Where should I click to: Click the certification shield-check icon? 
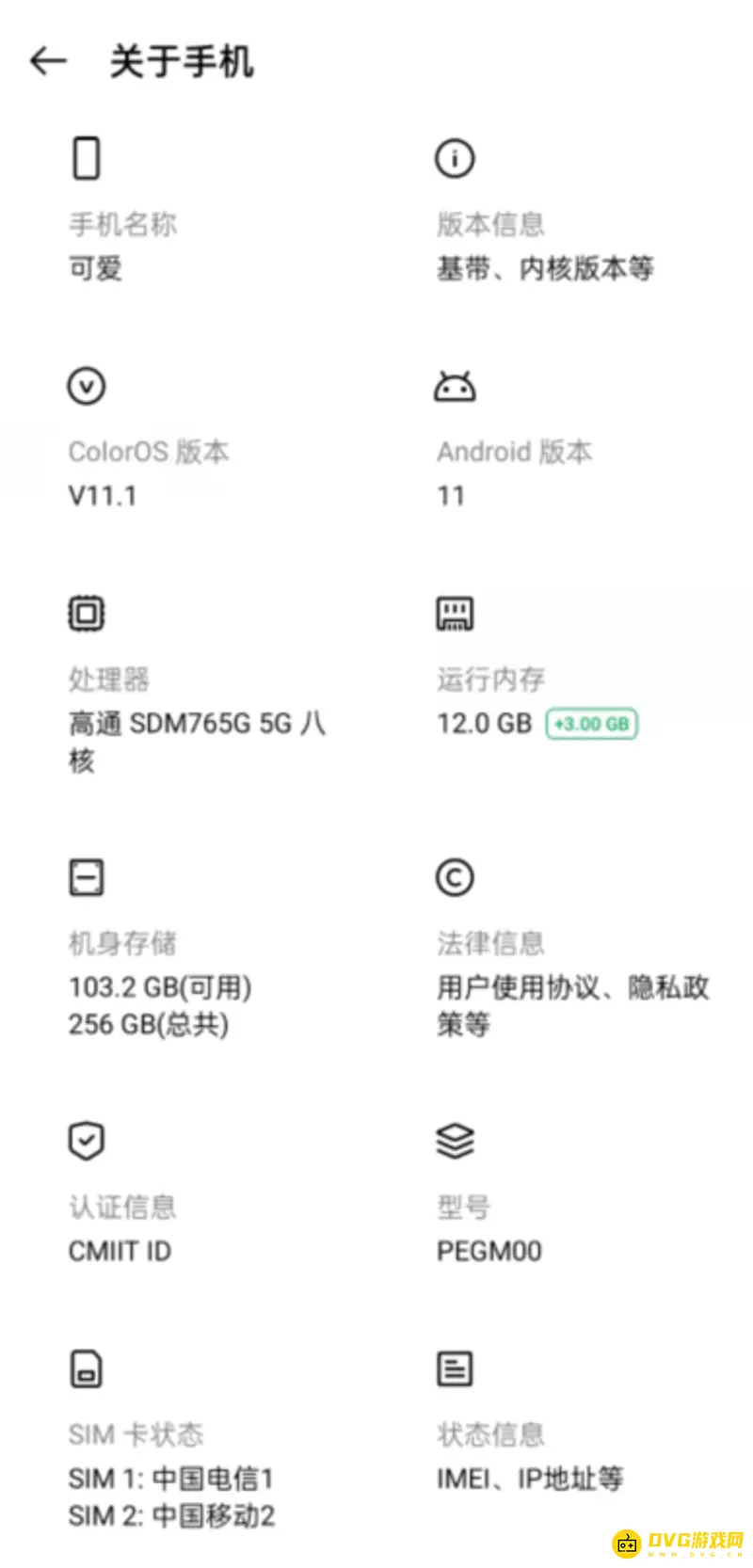click(x=87, y=1141)
